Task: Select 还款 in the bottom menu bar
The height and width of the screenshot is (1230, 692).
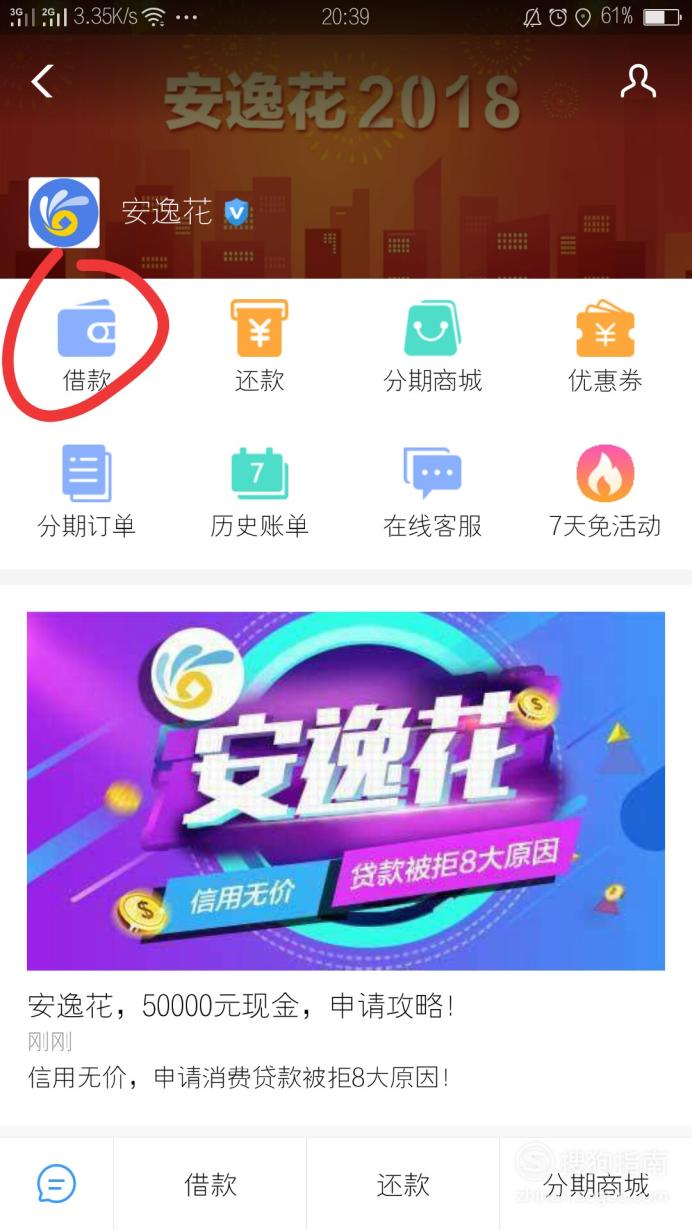Action: (403, 1184)
